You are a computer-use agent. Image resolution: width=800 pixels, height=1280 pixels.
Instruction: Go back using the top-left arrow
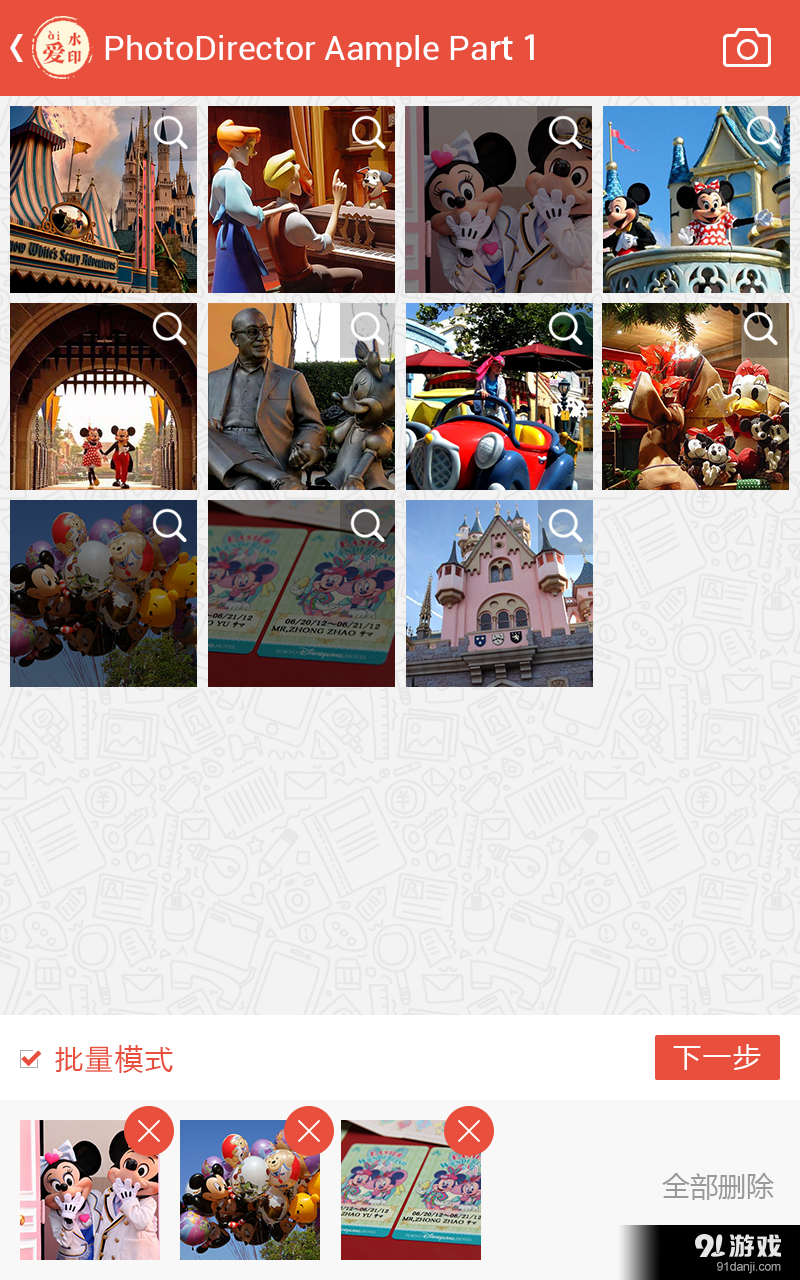coord(17,48)
